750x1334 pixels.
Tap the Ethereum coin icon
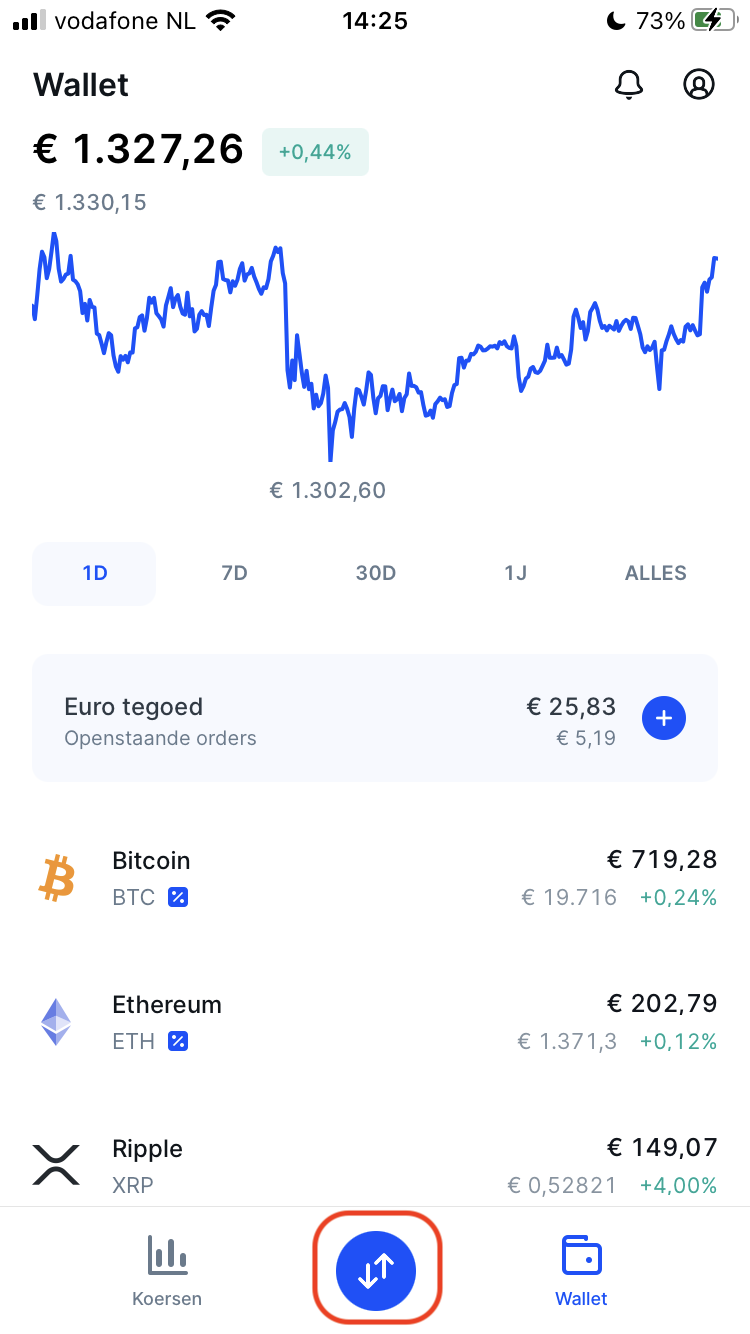click(57, 1021)
